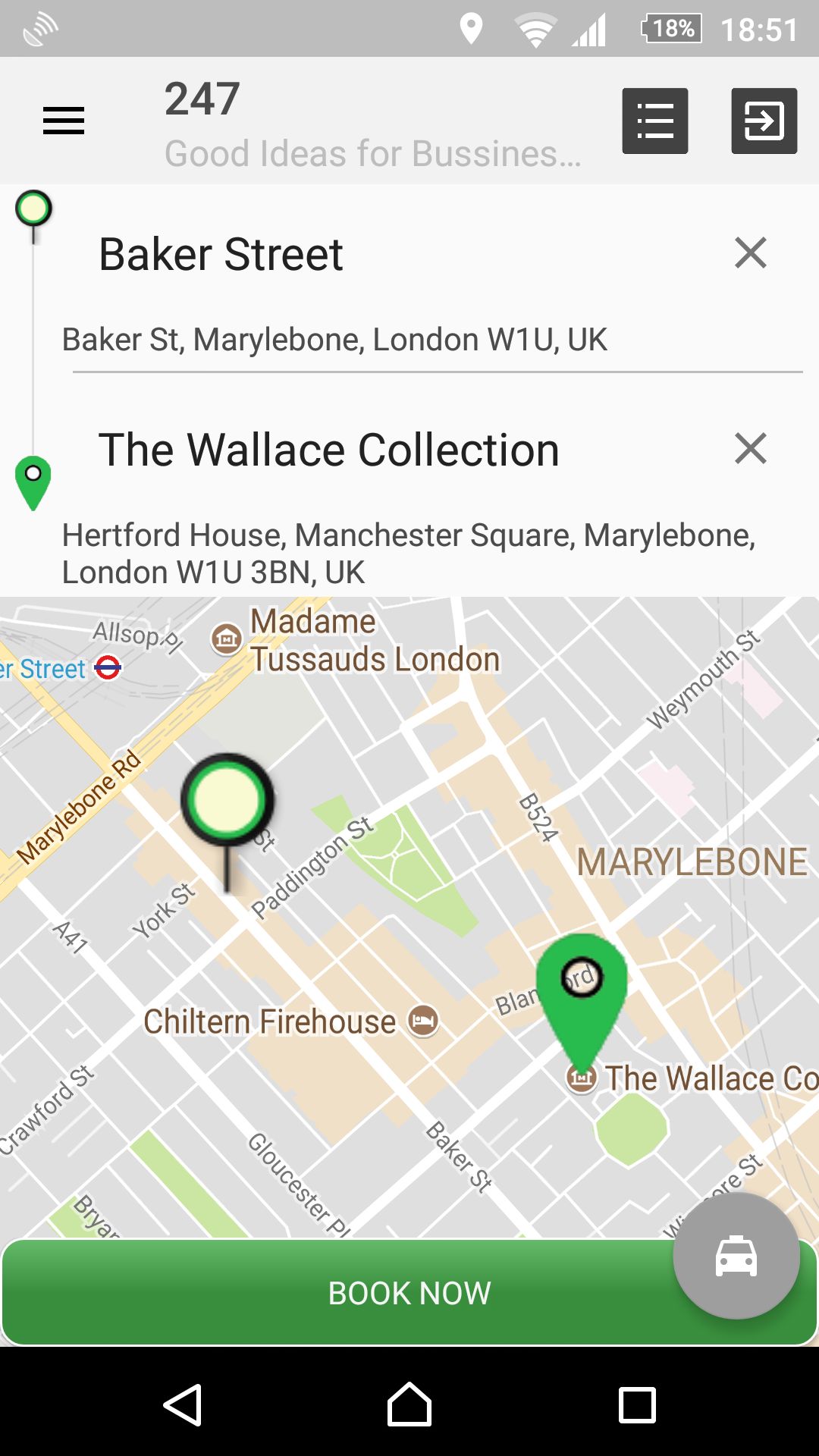Open recent apps from navigation bar

pos(637,1404)
